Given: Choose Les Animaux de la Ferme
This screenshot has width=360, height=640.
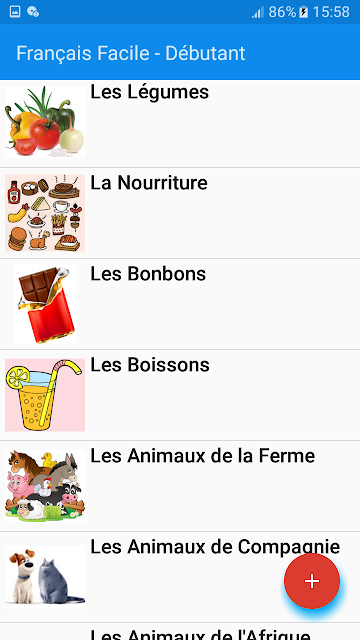Looking at the screenshot, I should pyautogui.click(x=180, y=486).
